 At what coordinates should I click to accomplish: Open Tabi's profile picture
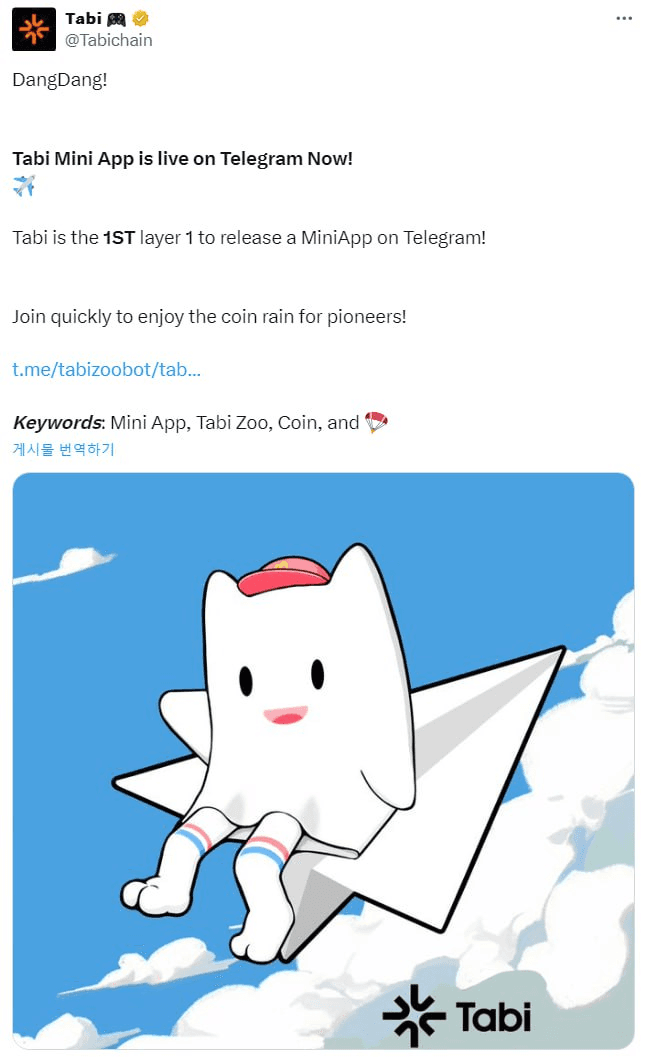[34, 29]
